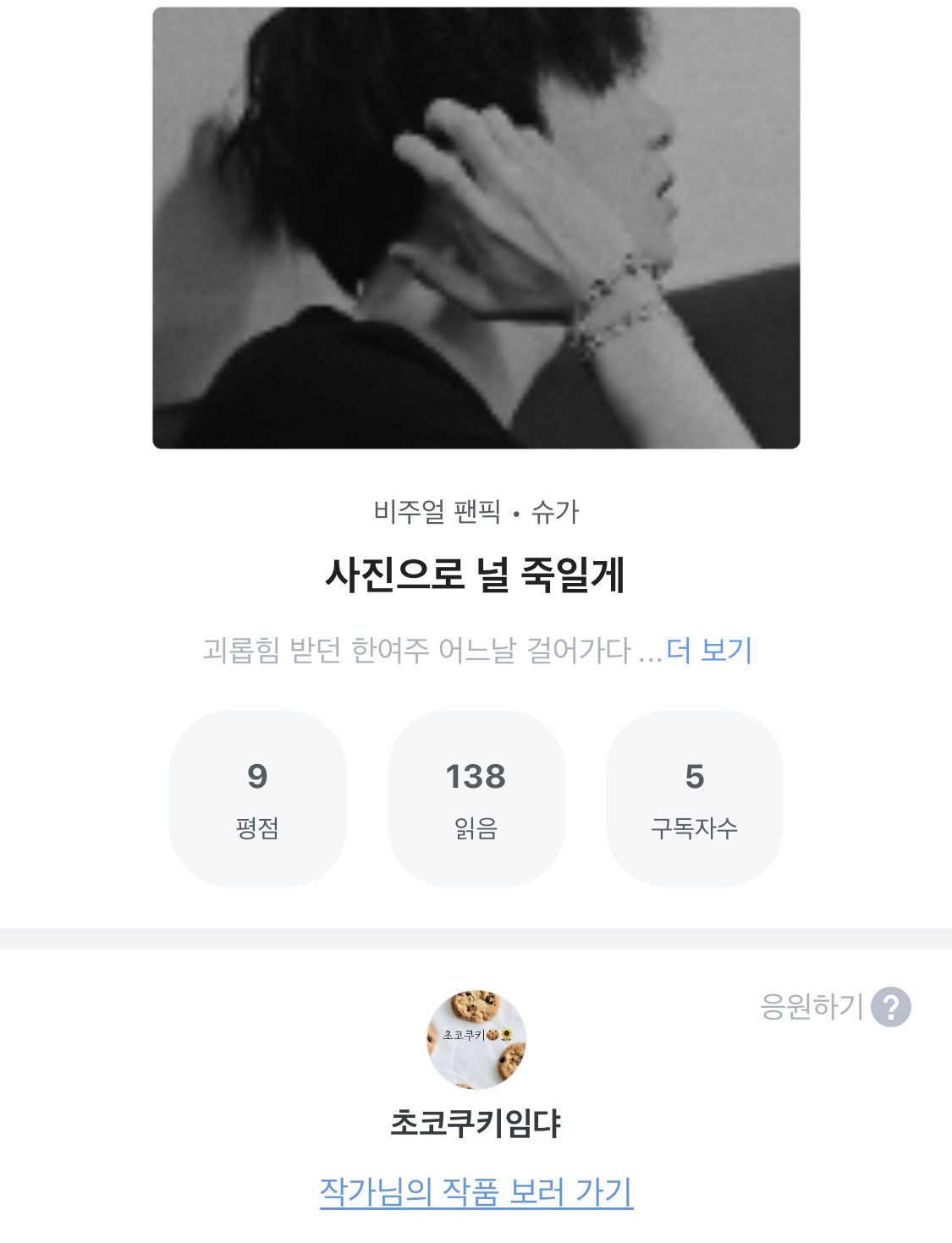Open 작가님의 작품 보러 가기 link

476,1191
